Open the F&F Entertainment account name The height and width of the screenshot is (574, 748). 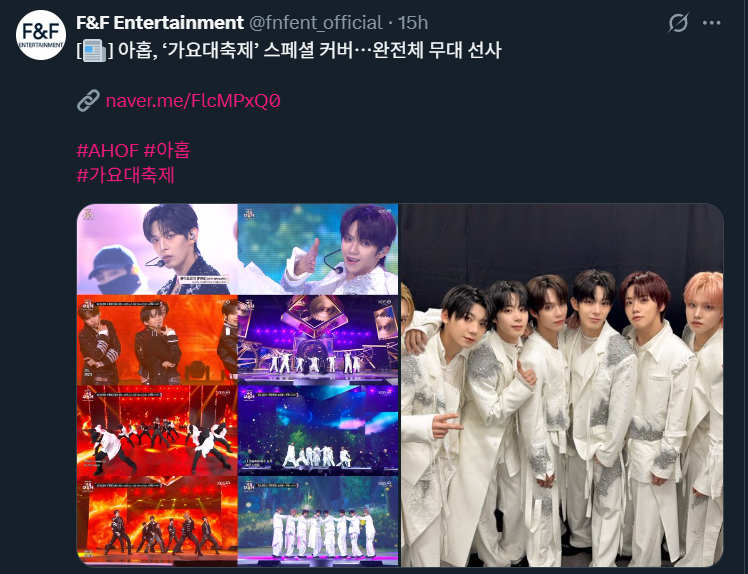click(160, 22)
